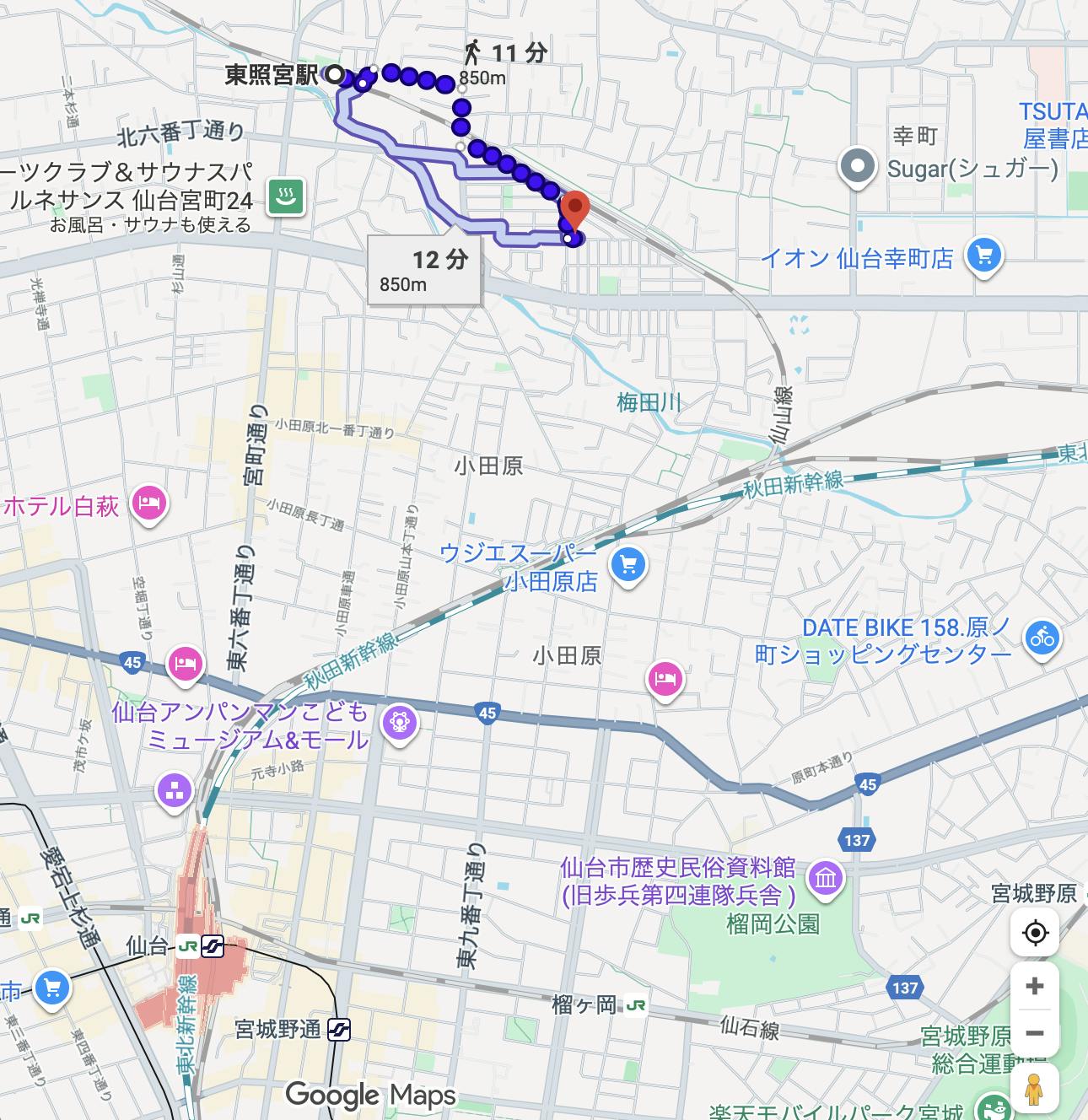Open Street View with the Pegman
Screen dimensions: 1088x1120
[x=1035, y=1089]
